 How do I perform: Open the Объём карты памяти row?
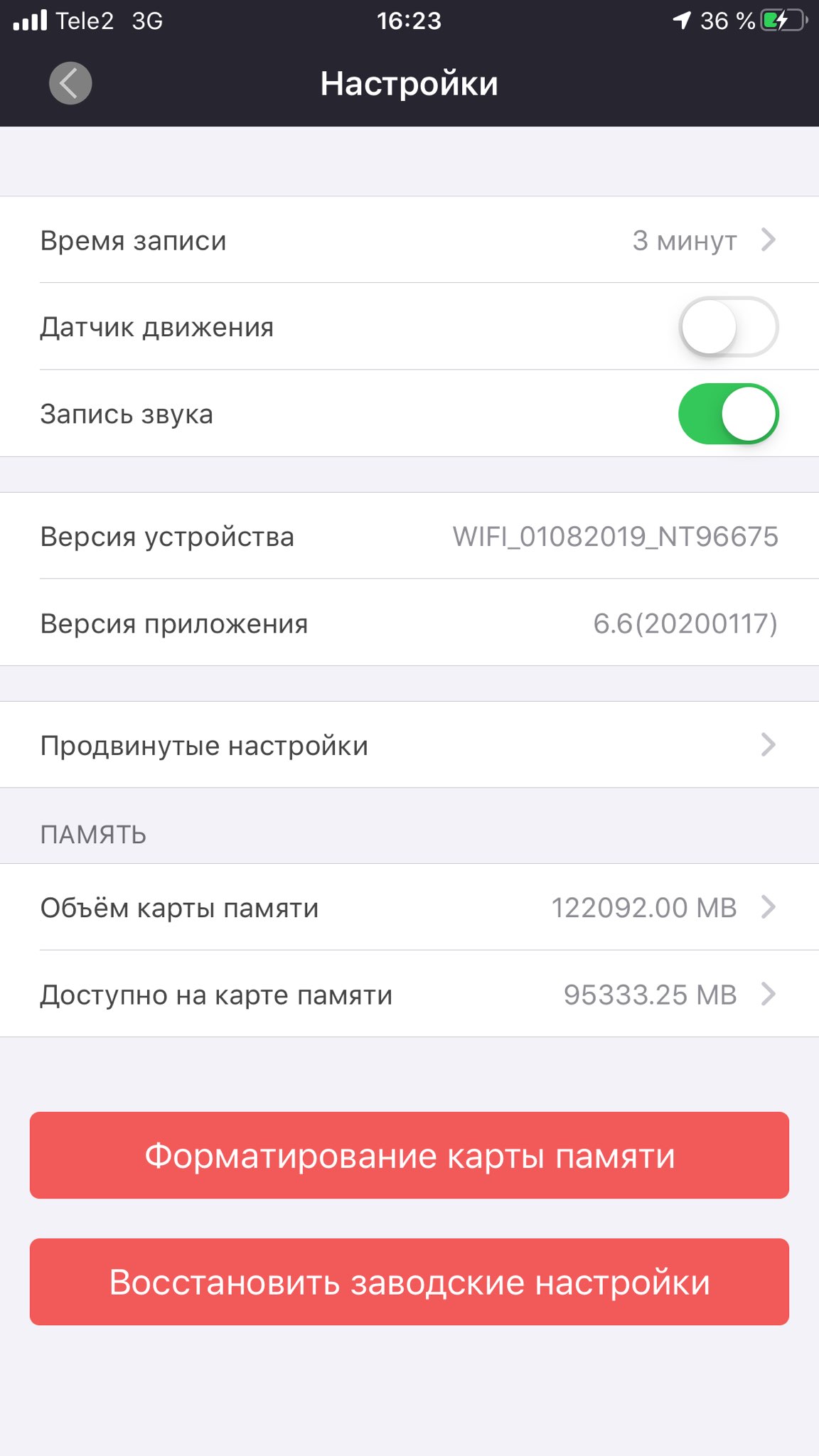coord(409,907)
